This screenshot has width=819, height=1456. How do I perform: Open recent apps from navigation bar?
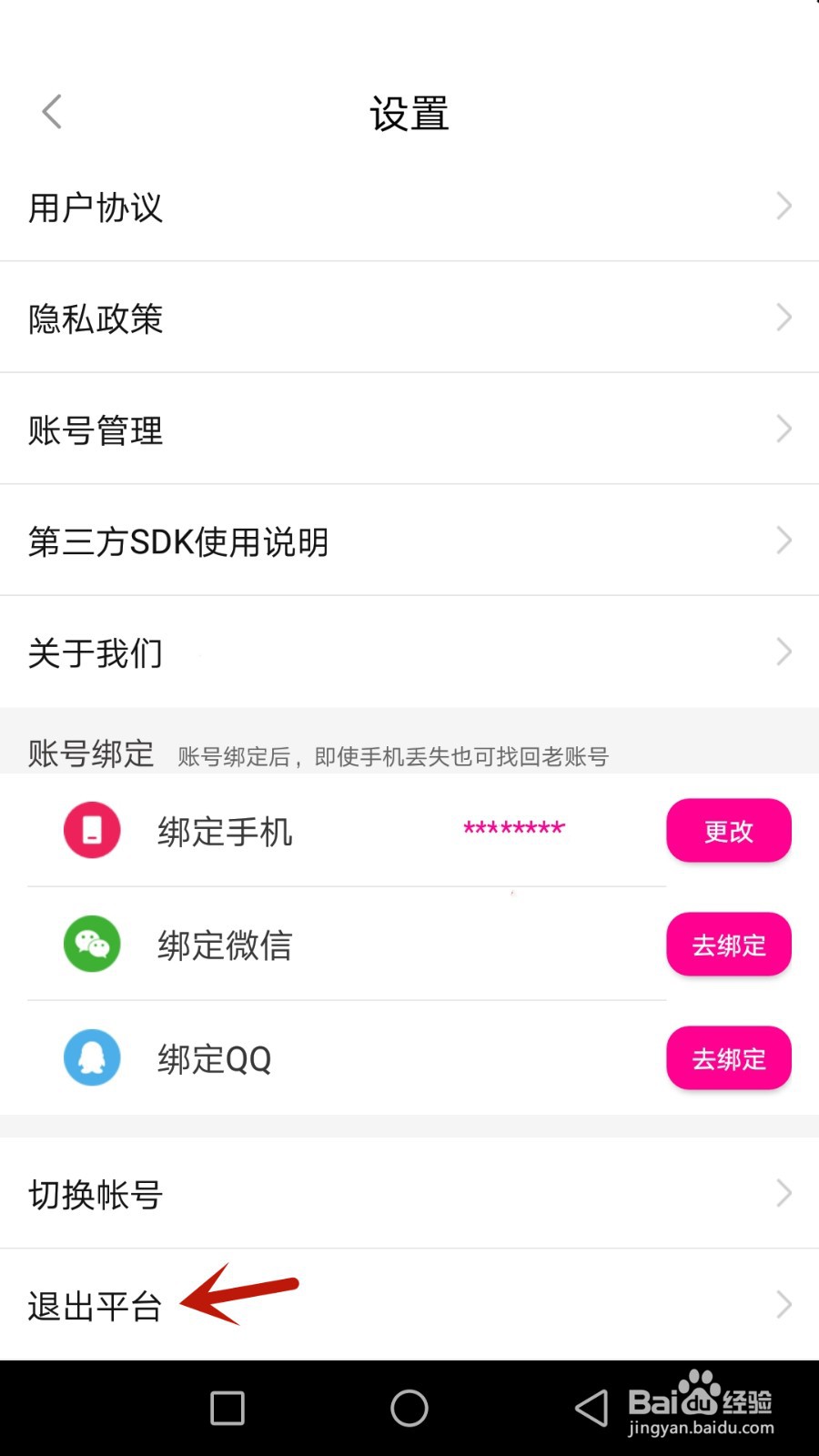[x=227, y=1409]
